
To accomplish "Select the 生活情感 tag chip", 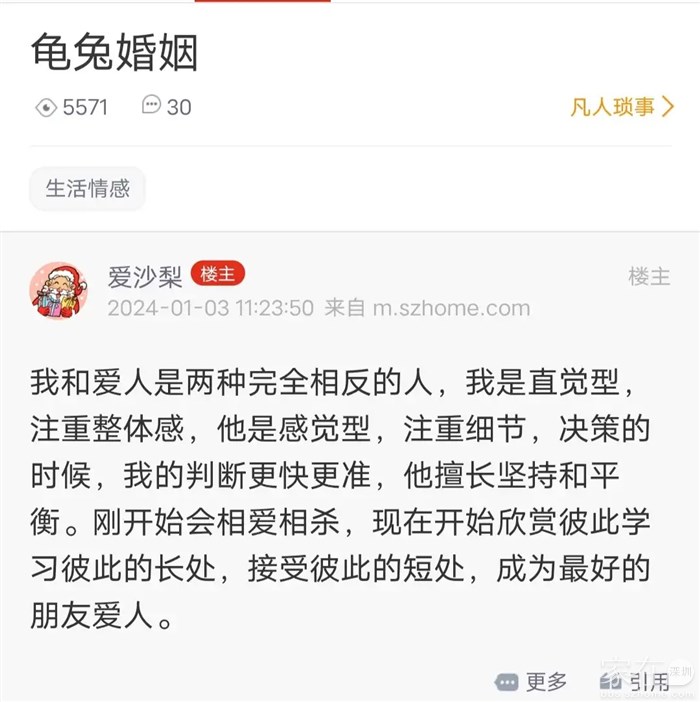I will [x=88, y=189].
